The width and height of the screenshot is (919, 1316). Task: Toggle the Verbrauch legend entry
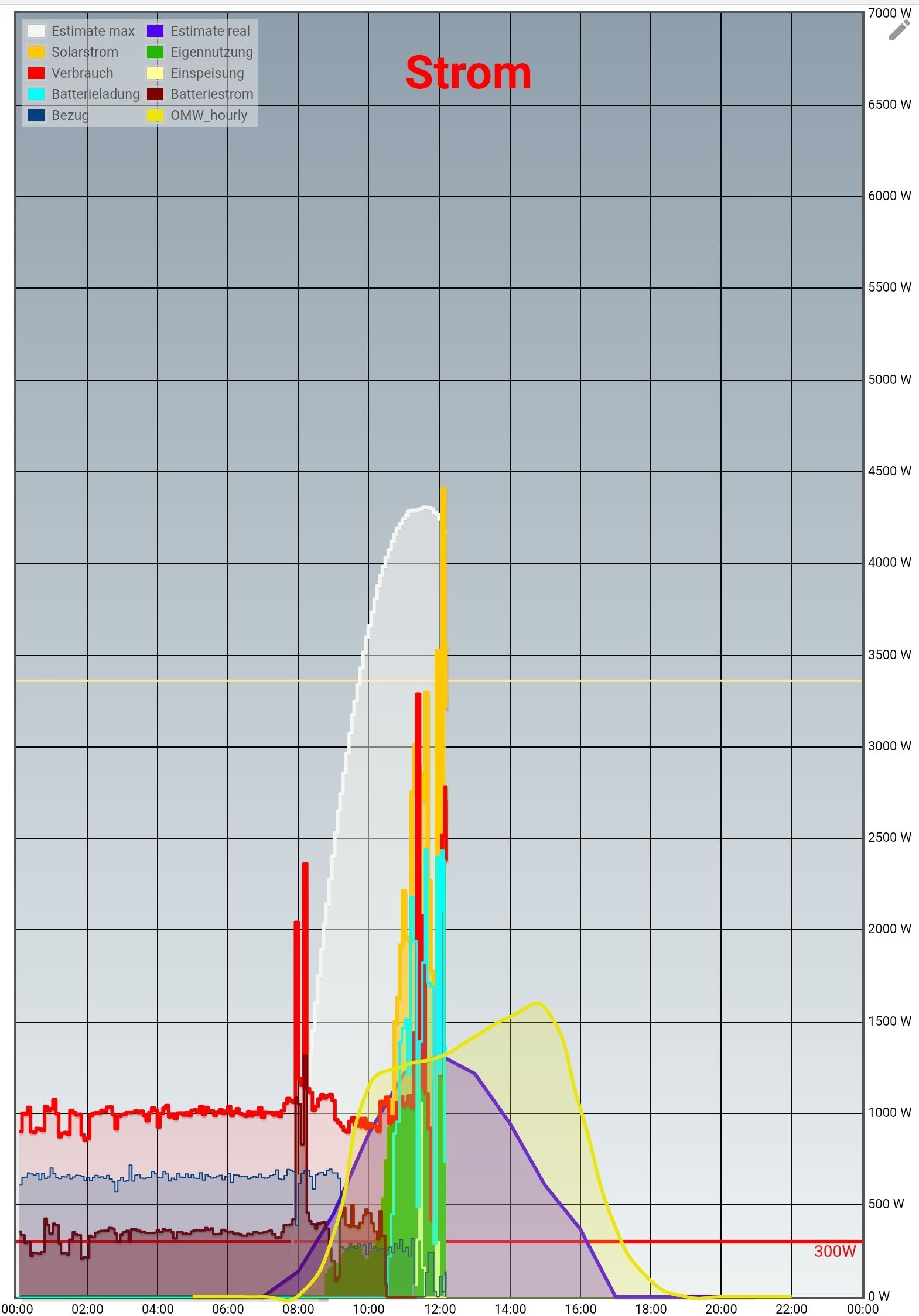(71, 73)
